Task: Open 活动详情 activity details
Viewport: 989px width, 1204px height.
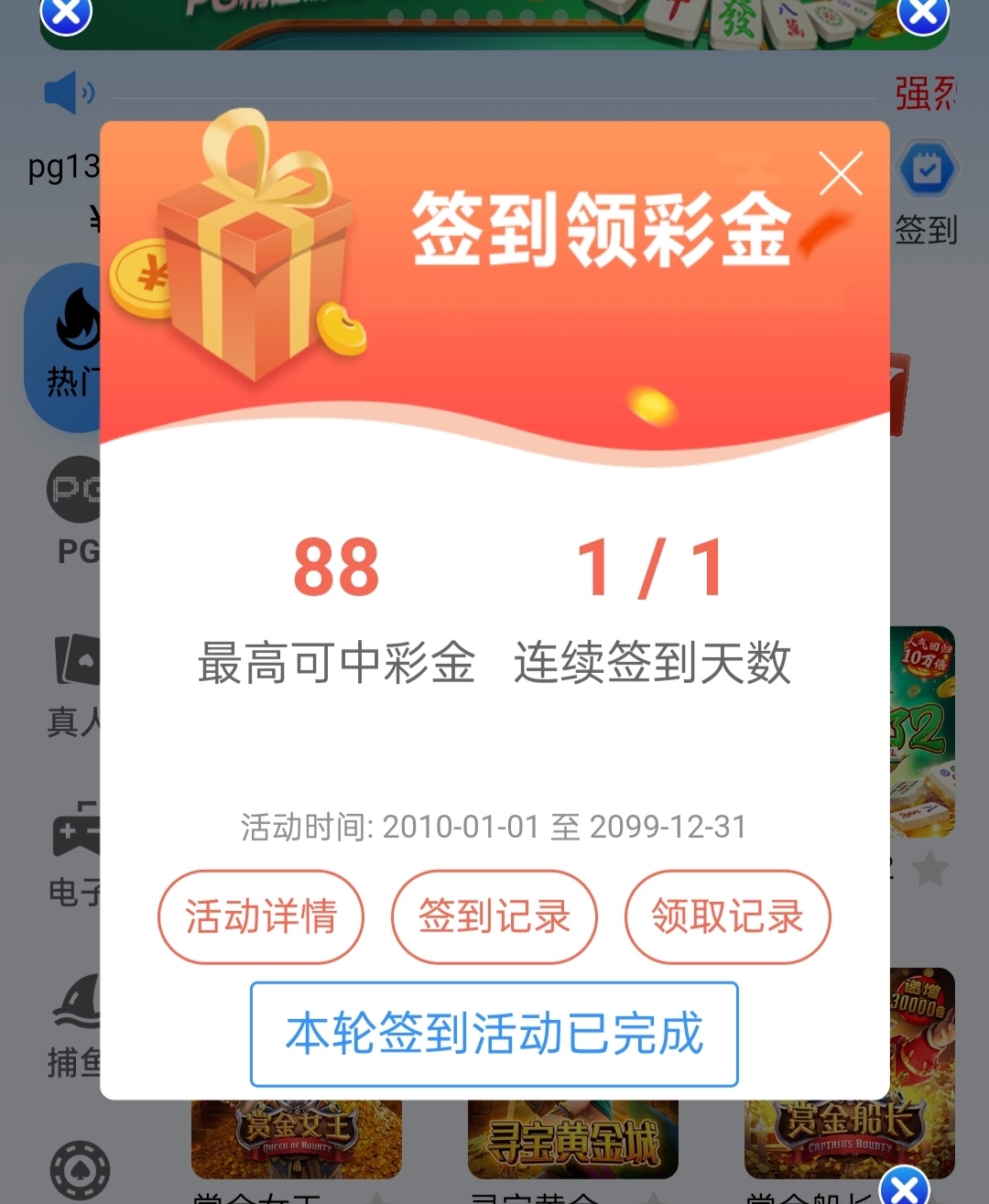Action: pyautogui.click(x=261, y=917)
